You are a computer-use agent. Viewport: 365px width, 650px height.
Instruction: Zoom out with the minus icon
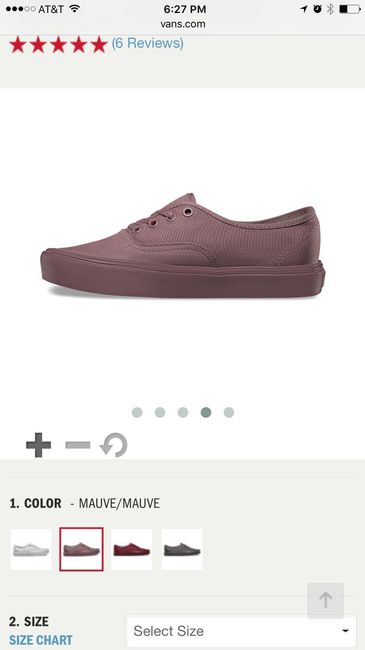78,445
